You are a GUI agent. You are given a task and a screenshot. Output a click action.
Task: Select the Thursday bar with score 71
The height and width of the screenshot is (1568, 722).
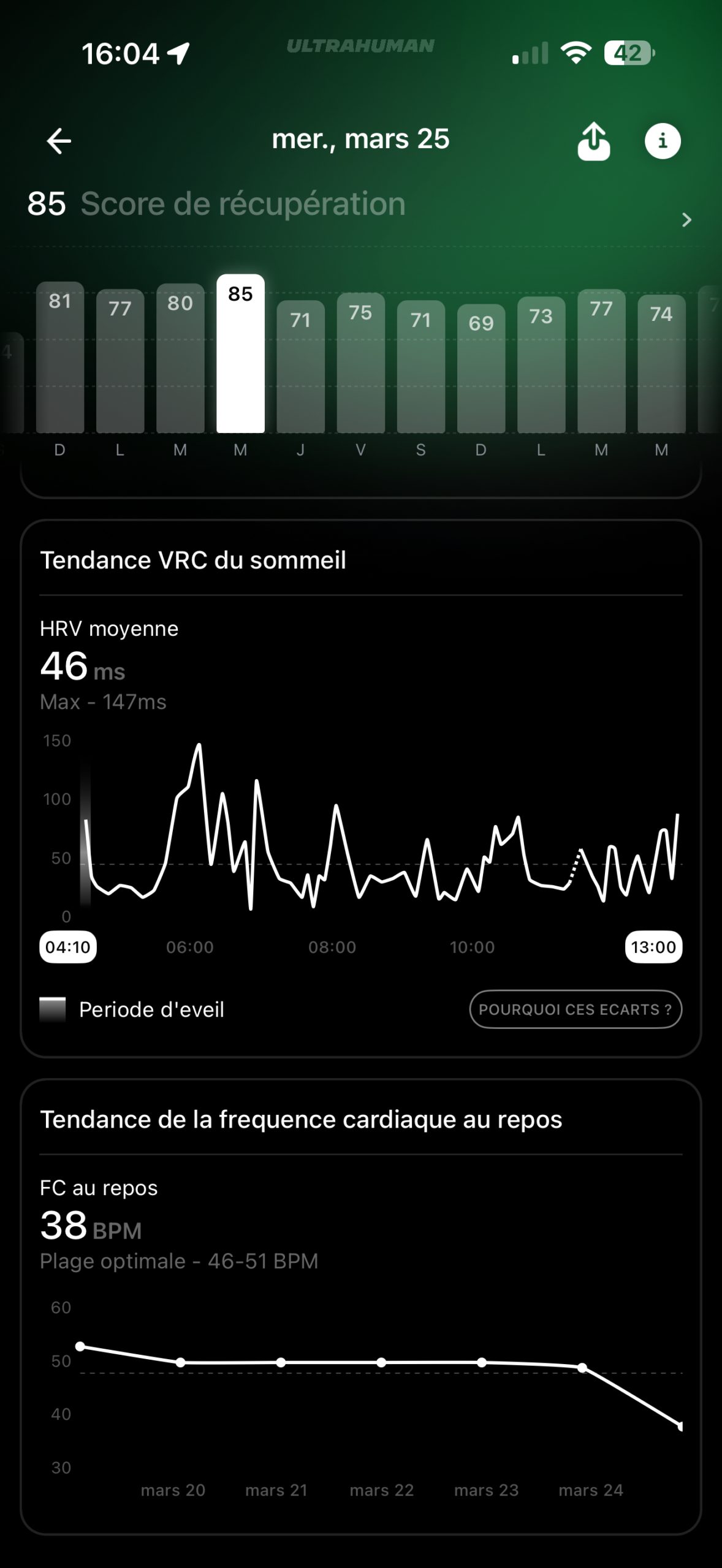click(x=300, y=366)
